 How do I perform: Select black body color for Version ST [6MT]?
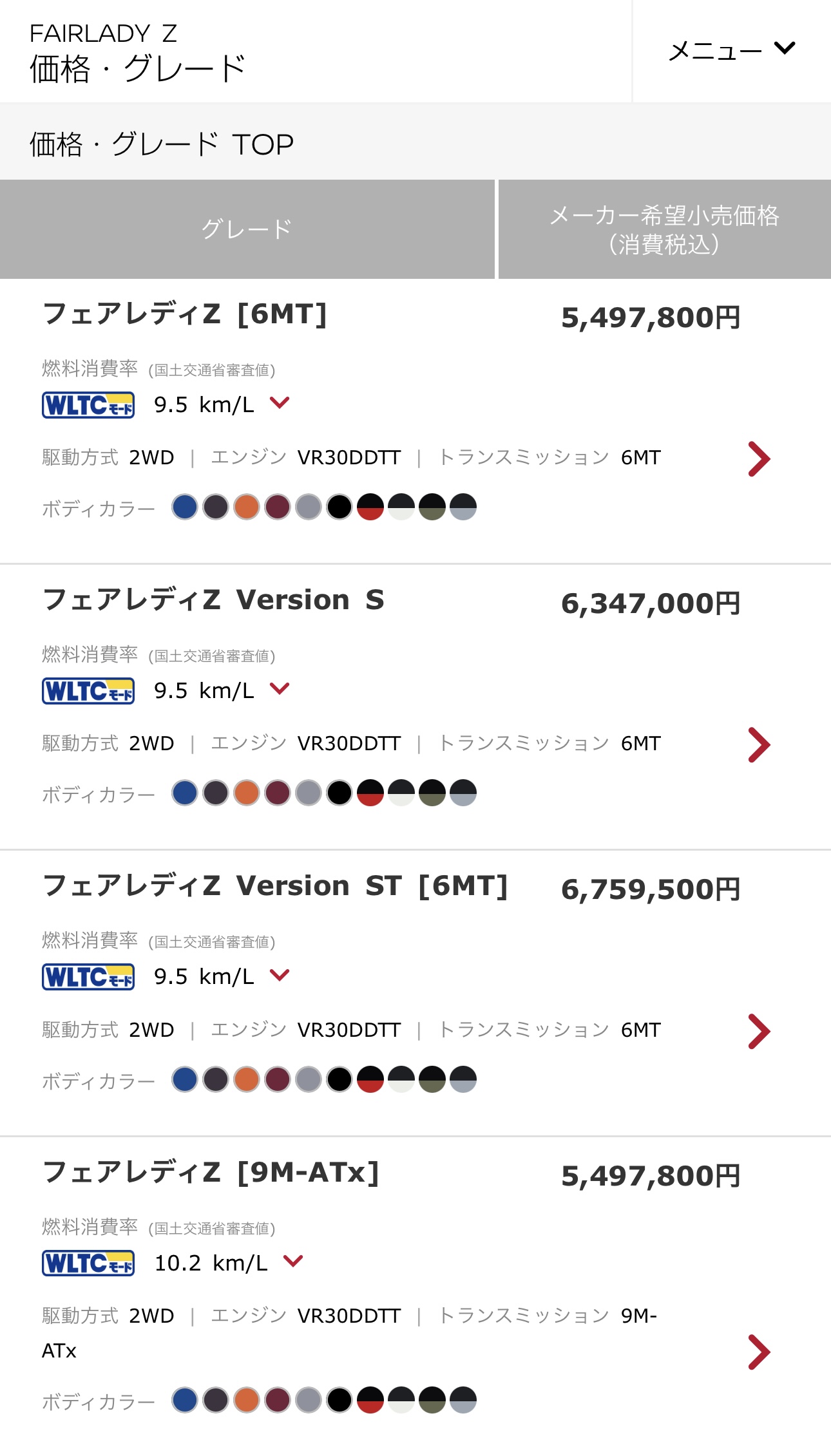339,1079
